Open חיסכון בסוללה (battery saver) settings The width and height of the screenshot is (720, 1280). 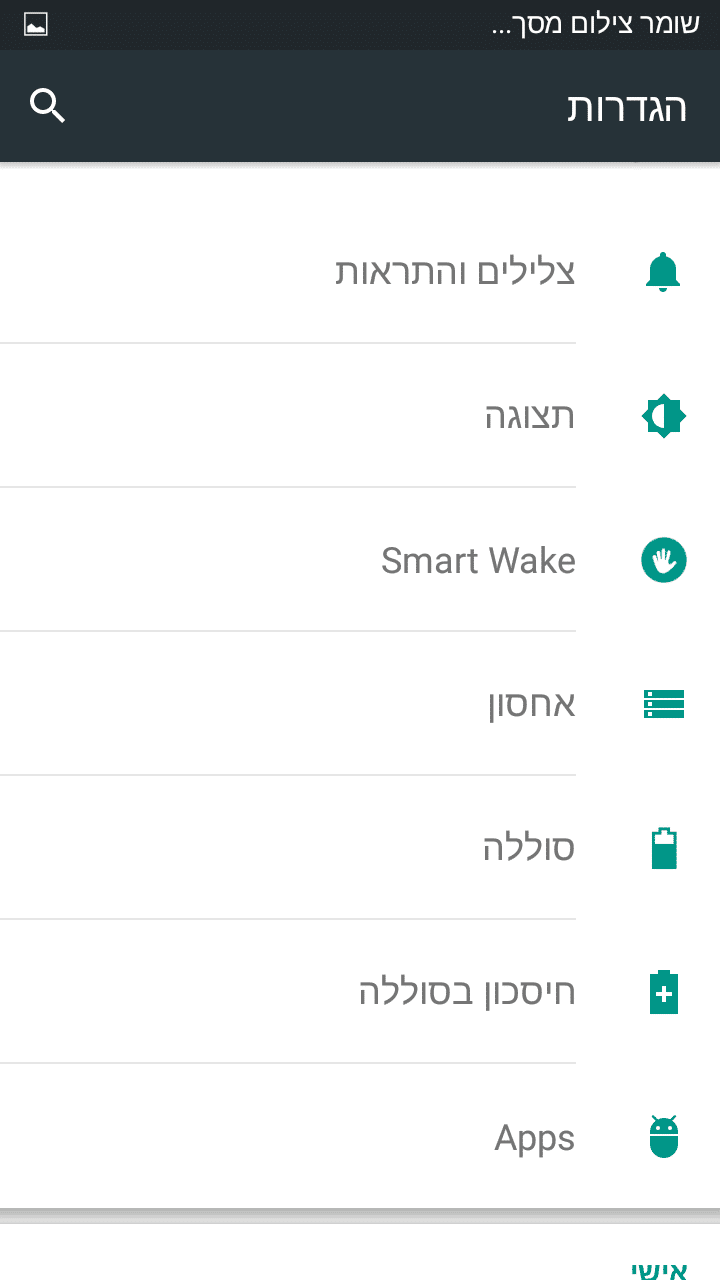467,992
